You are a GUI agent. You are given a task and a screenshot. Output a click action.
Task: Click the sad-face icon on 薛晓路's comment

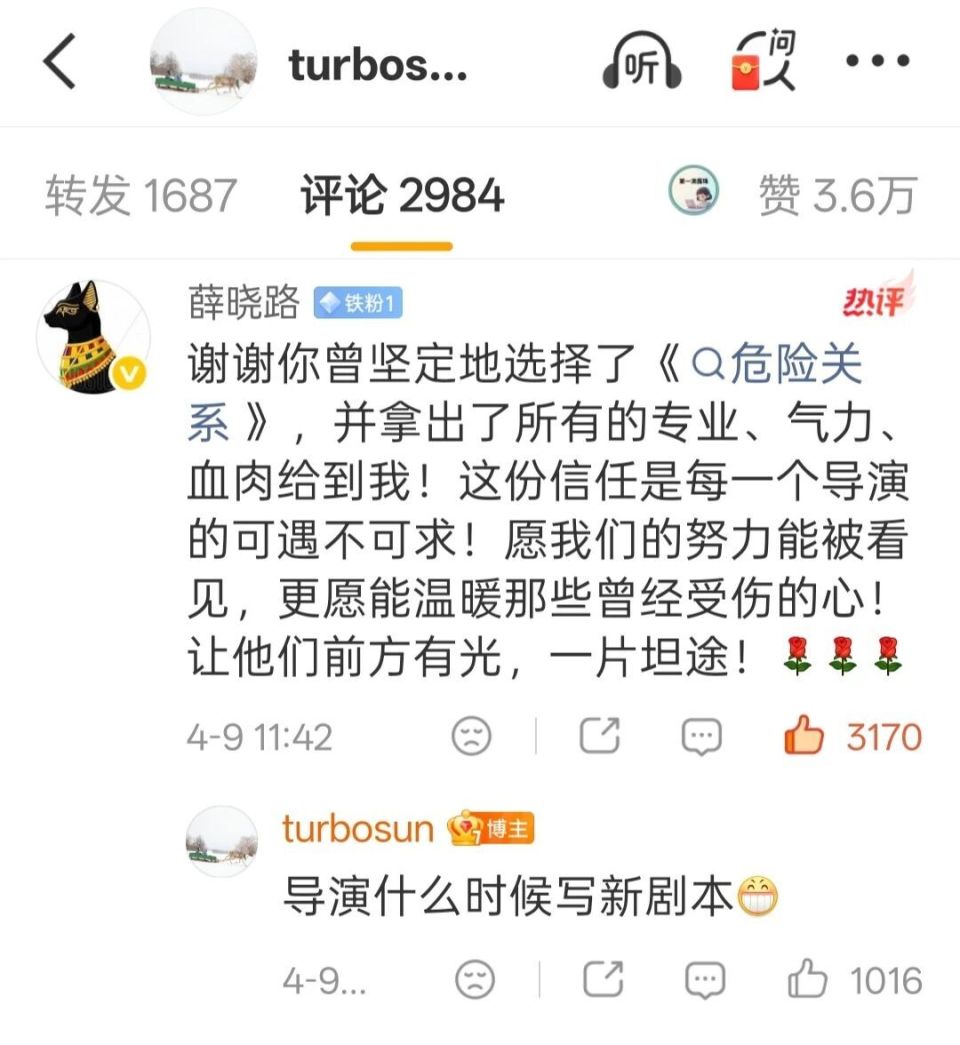(469, 737)
